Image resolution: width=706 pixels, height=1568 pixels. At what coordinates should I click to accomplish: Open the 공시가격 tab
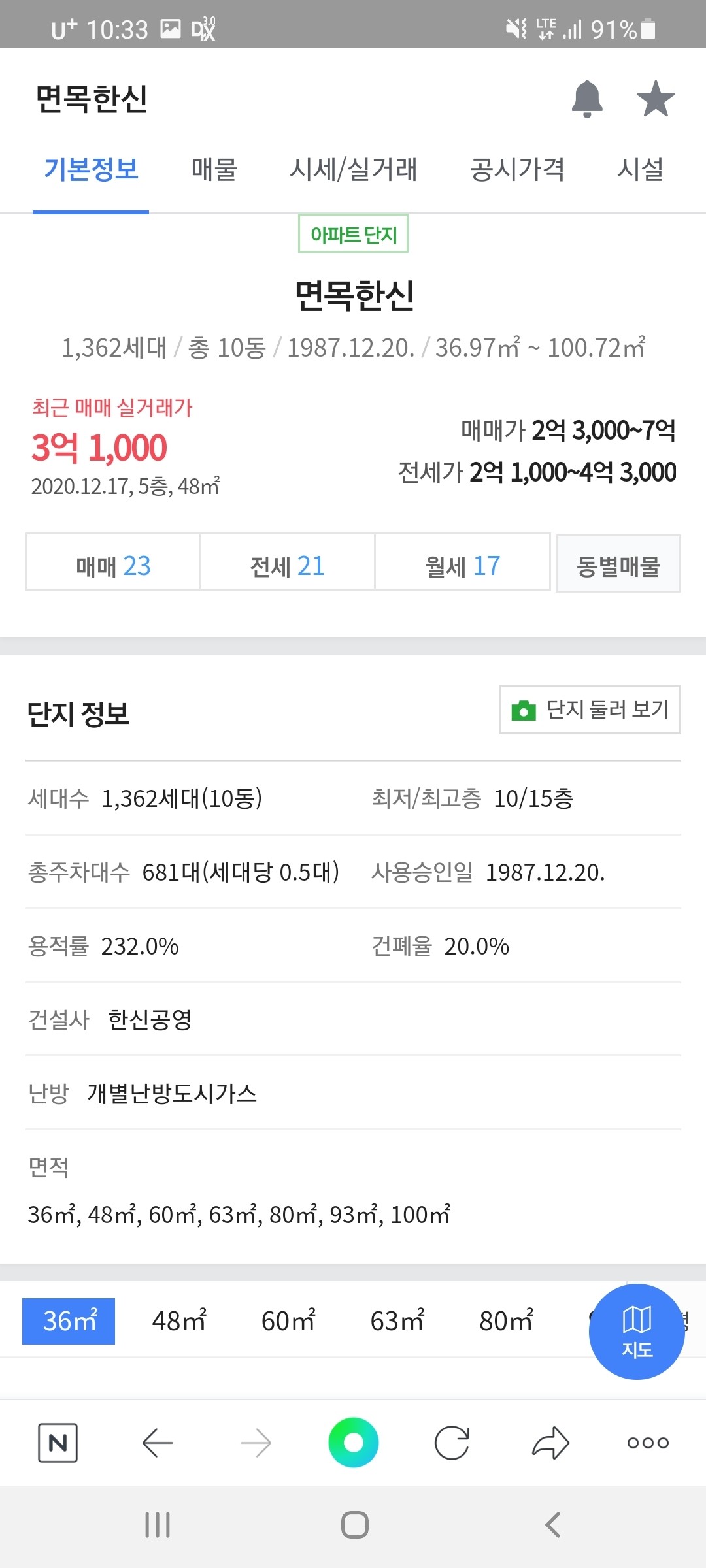click(x=516, y=169)
